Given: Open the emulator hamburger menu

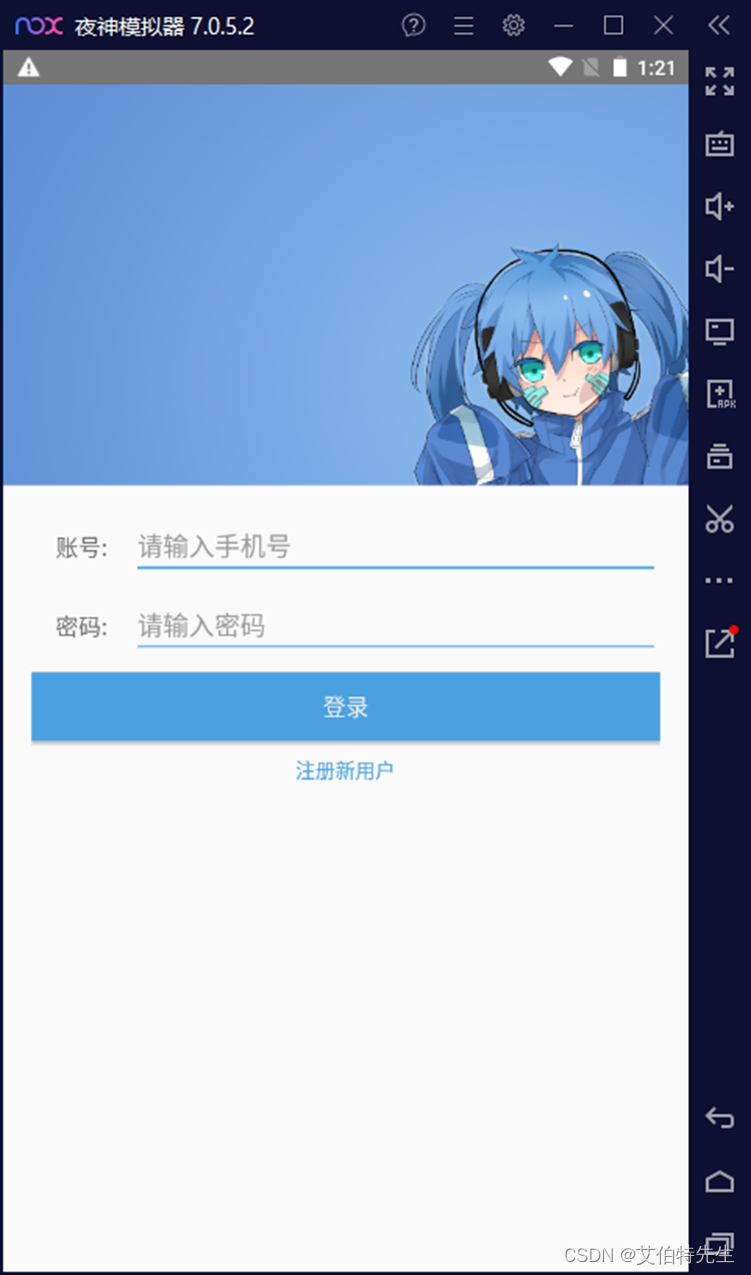Looking at the screenshot, I should click(x=463, y=25).
